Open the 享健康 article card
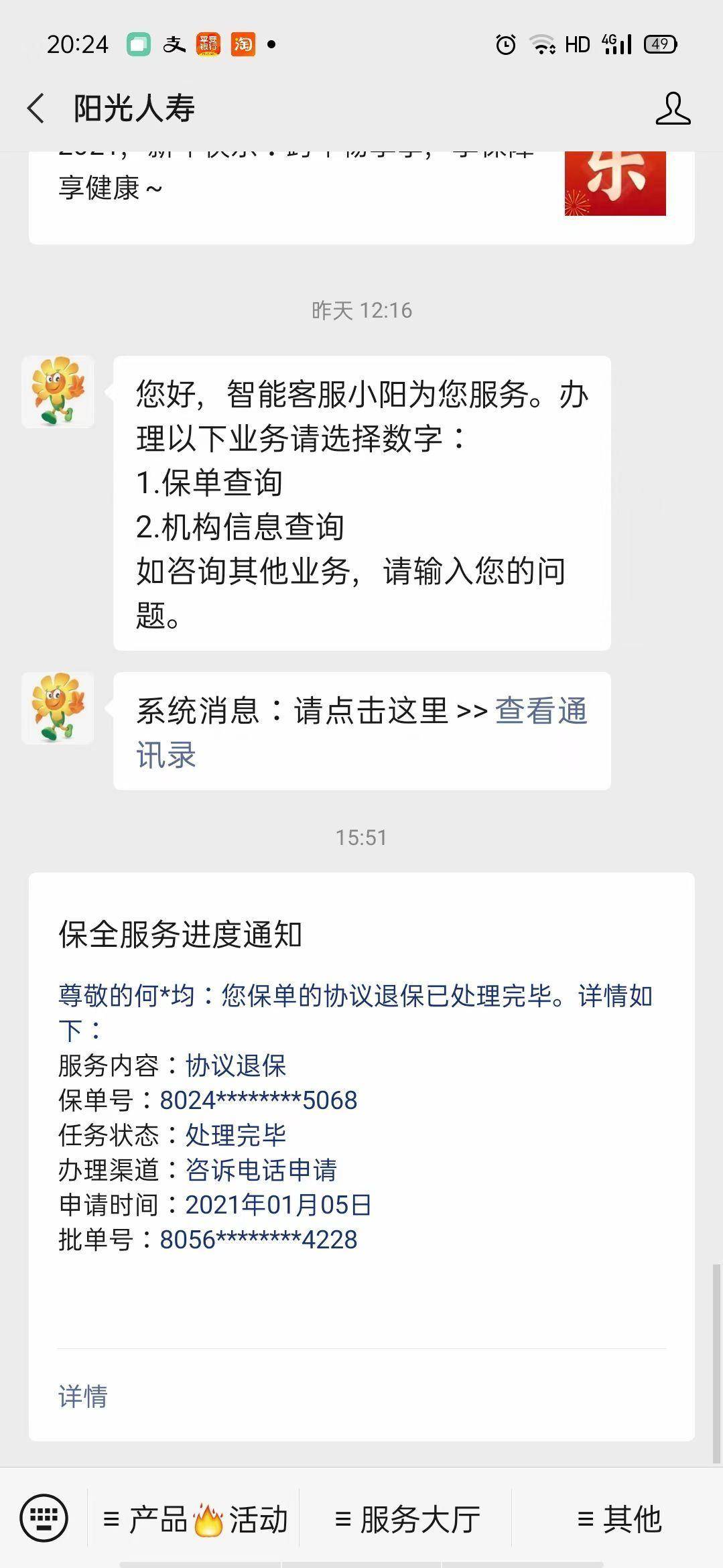Image resolution: width=723 pixels, height=1568 pixels. coord(360,193)
